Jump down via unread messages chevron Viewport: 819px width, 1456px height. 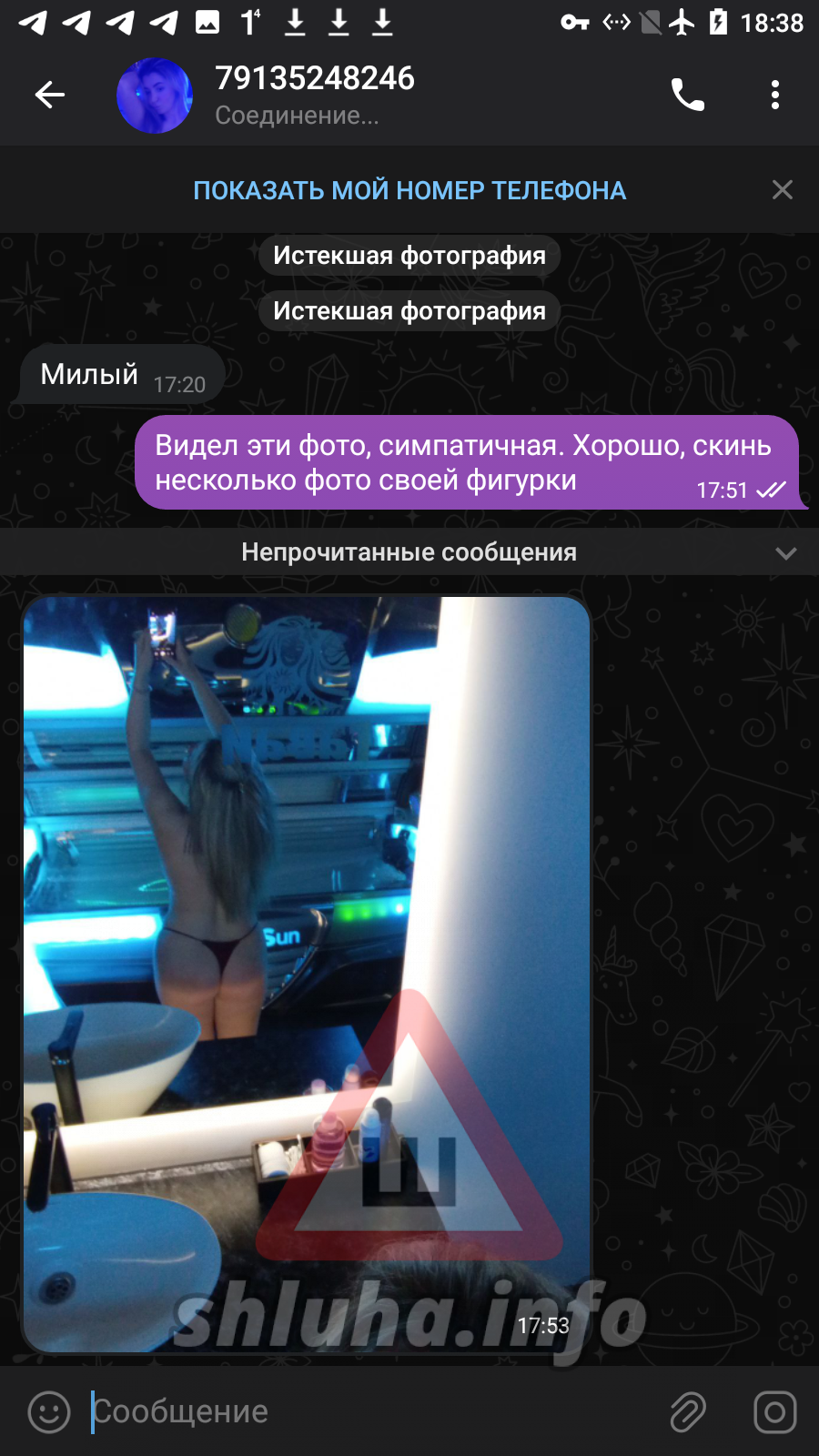coord(785,552)
